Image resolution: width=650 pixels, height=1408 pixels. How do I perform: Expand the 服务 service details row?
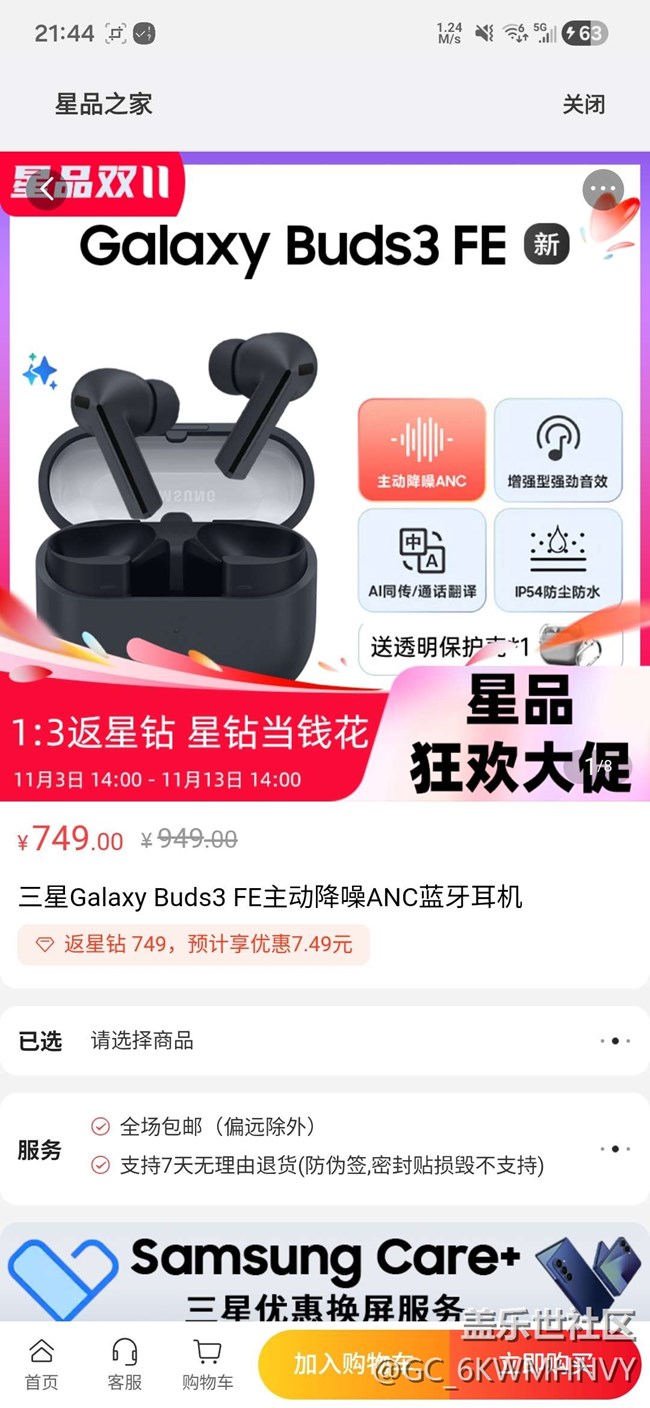tap(324, 1149)
